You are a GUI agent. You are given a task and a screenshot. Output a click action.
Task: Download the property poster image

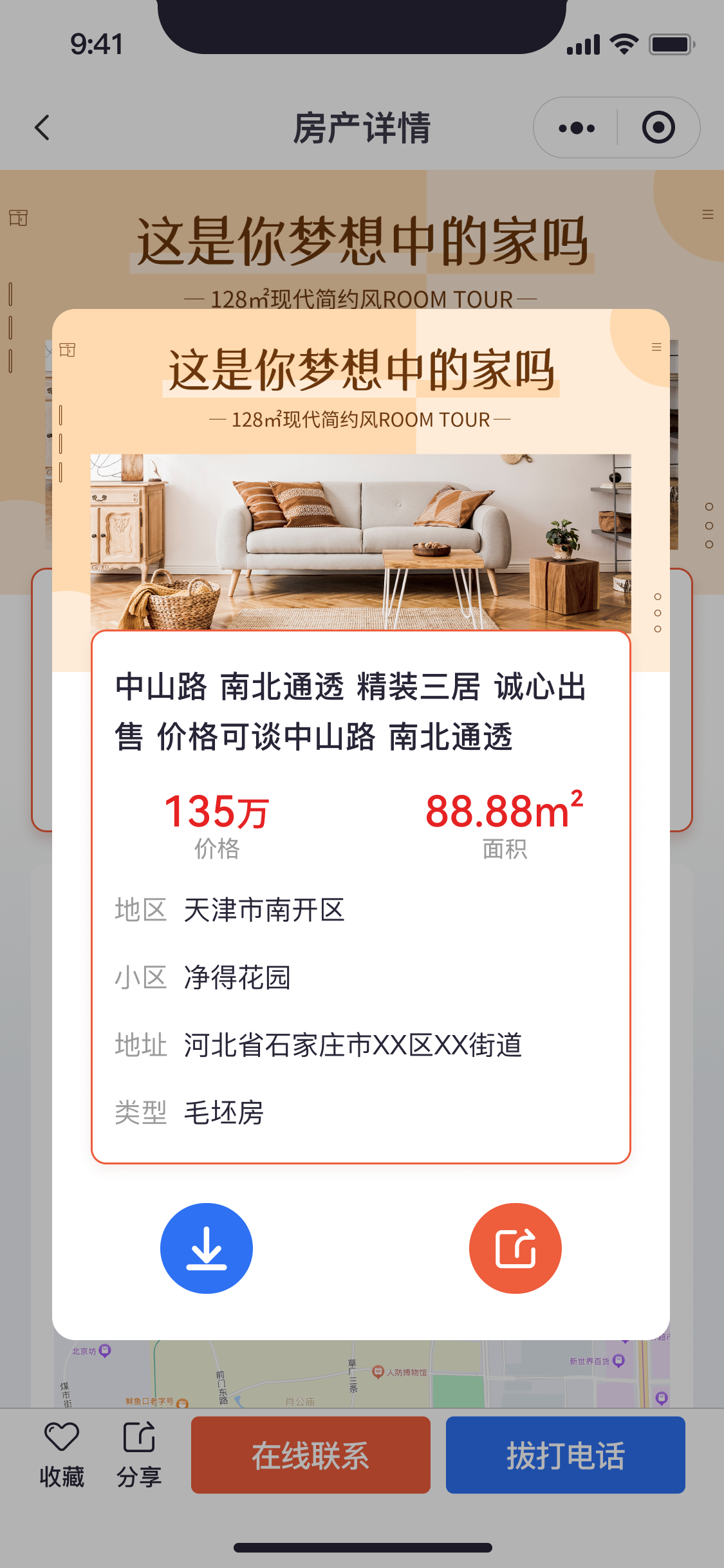point(206,1248)
